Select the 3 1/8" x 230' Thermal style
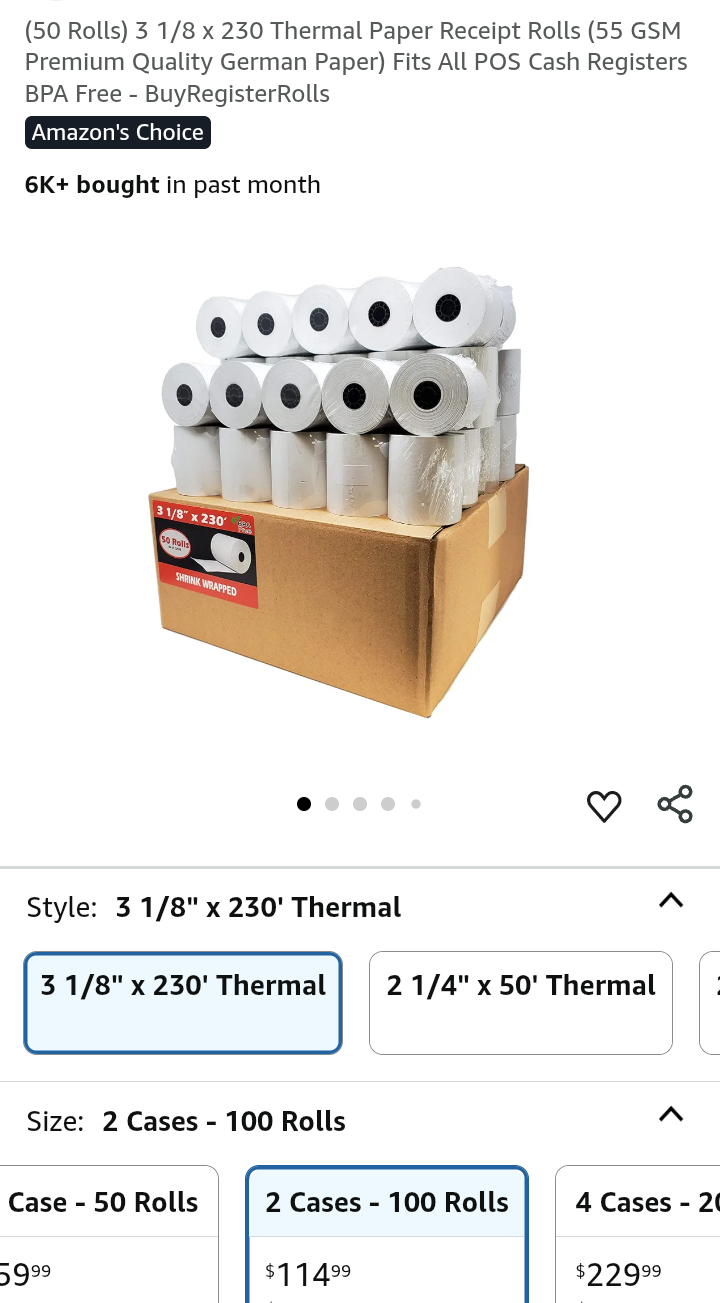 pyautogui.click(x=183, y=1002)
